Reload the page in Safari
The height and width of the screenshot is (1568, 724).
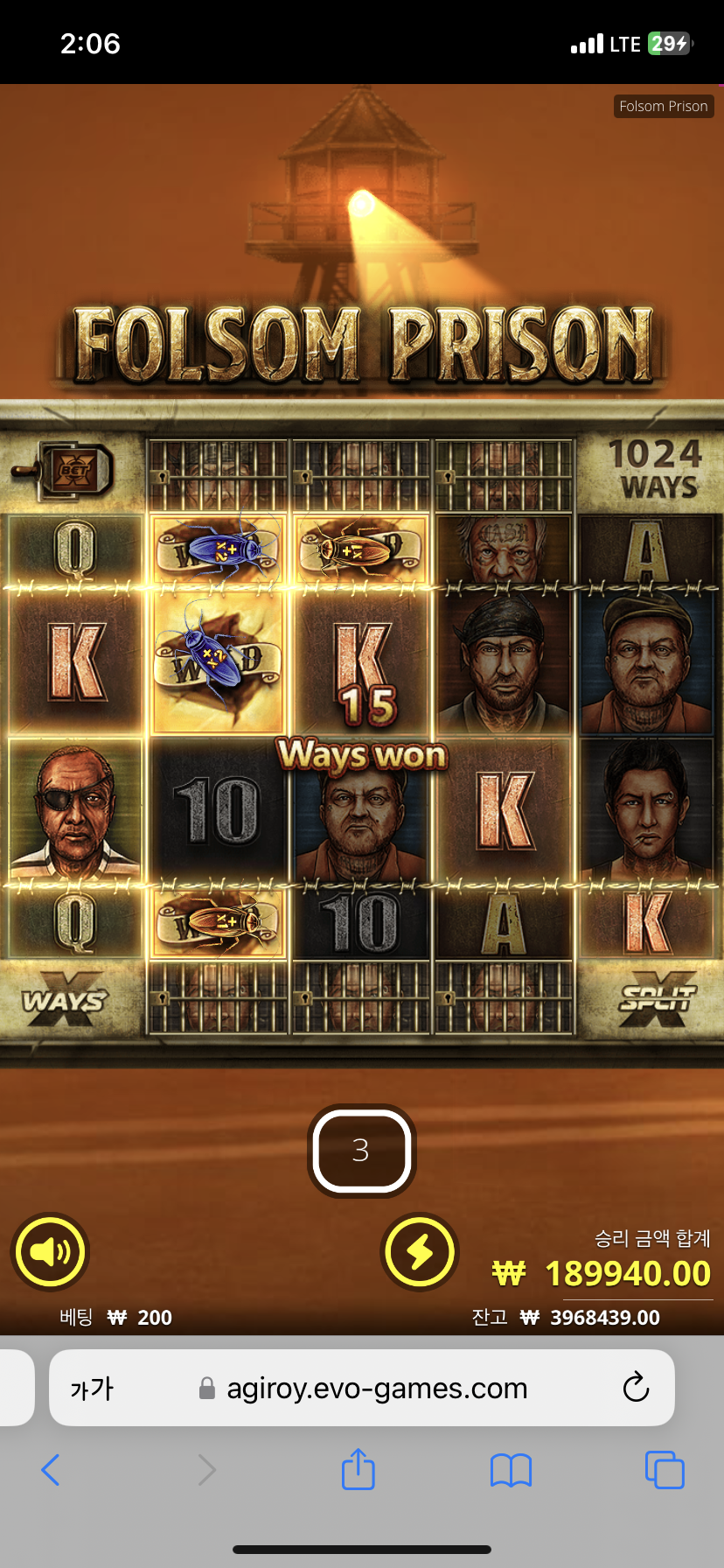click(x=636, y=1388)
